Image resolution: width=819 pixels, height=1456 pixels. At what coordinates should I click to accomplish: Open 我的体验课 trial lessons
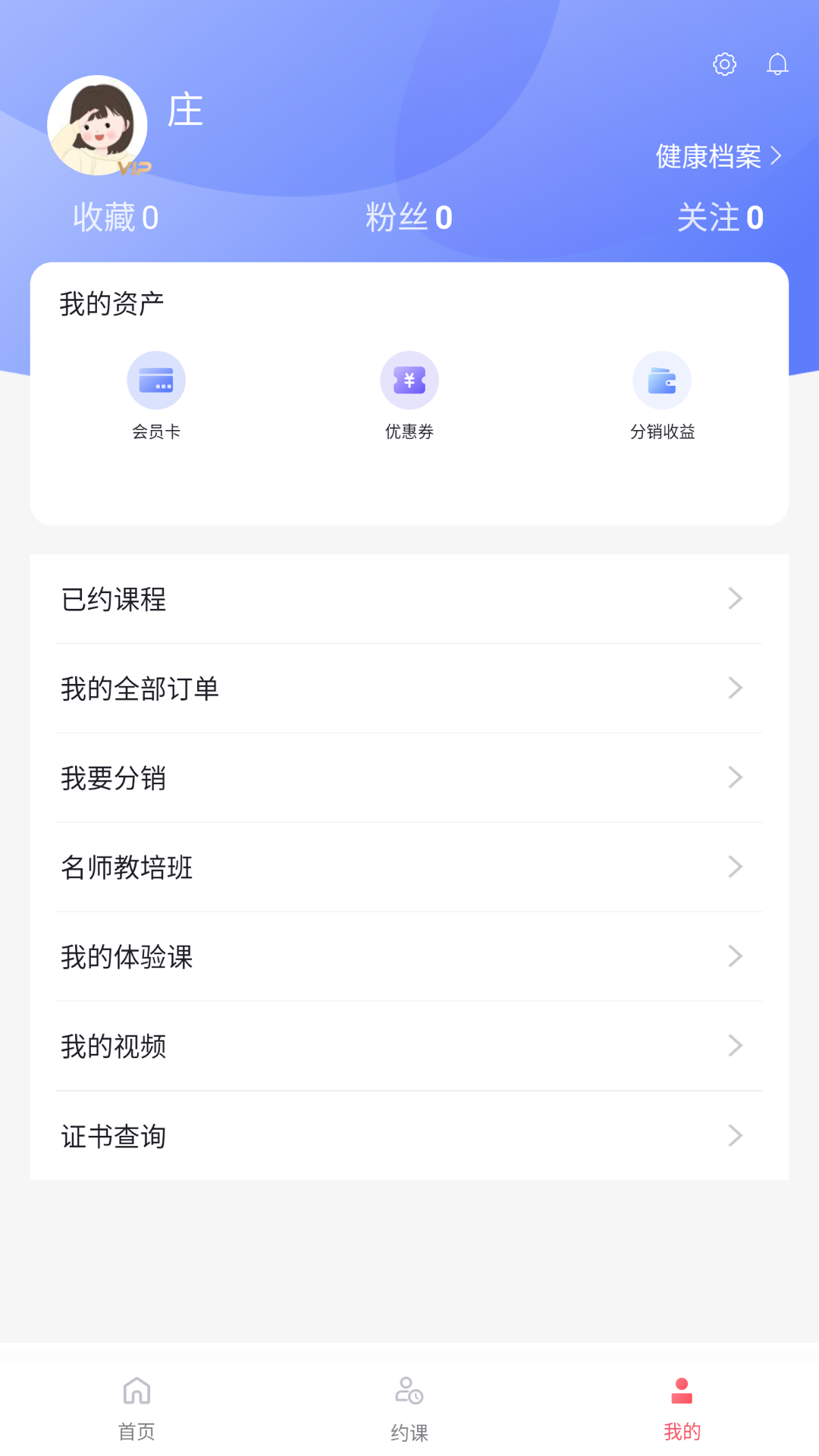[x=409, y=957]
